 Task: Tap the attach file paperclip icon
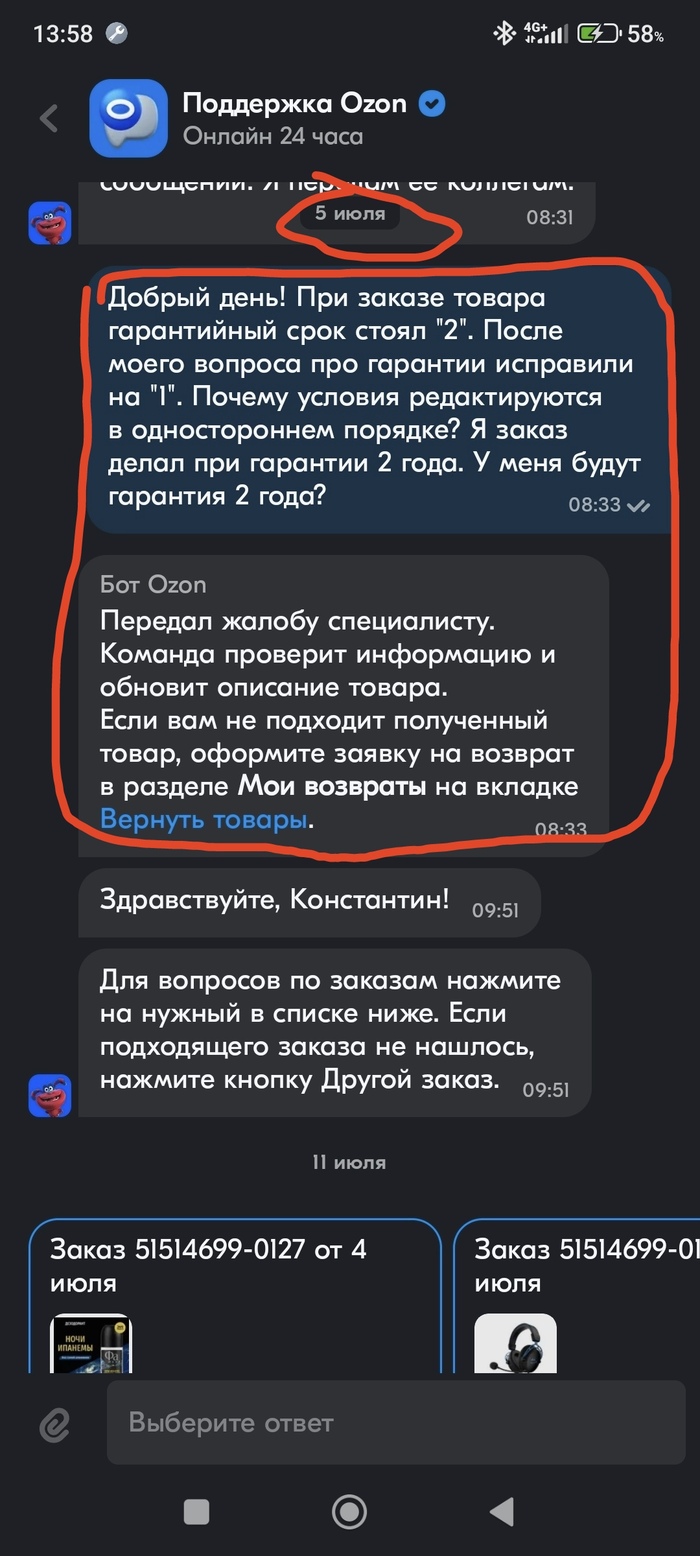pyautogui.click(x=54, y=1424)
